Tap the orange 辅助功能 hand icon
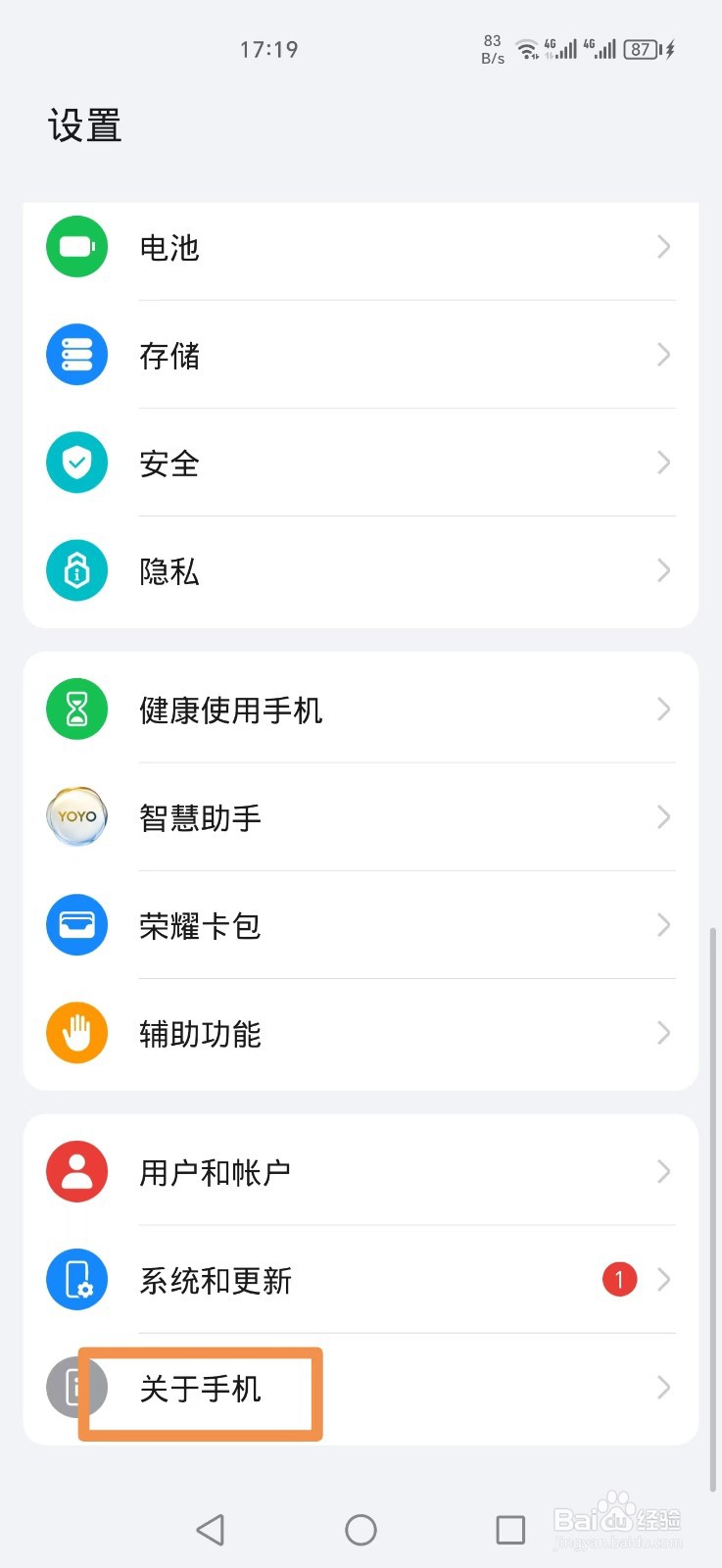Viewport: 722px width, 1568px height. [76, 1032]
